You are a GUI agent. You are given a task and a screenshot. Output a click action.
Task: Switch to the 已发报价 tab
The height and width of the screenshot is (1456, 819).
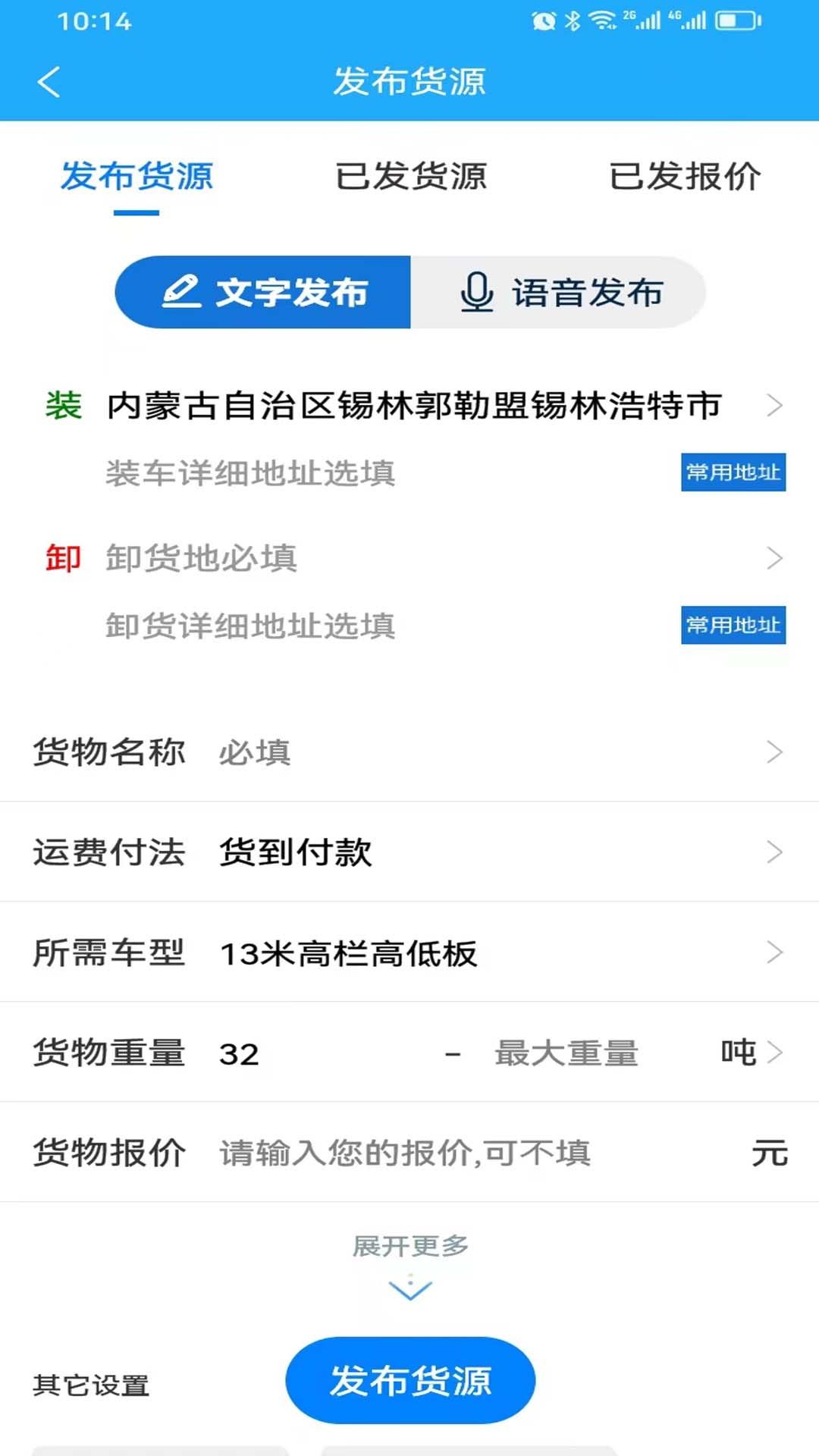685,176
